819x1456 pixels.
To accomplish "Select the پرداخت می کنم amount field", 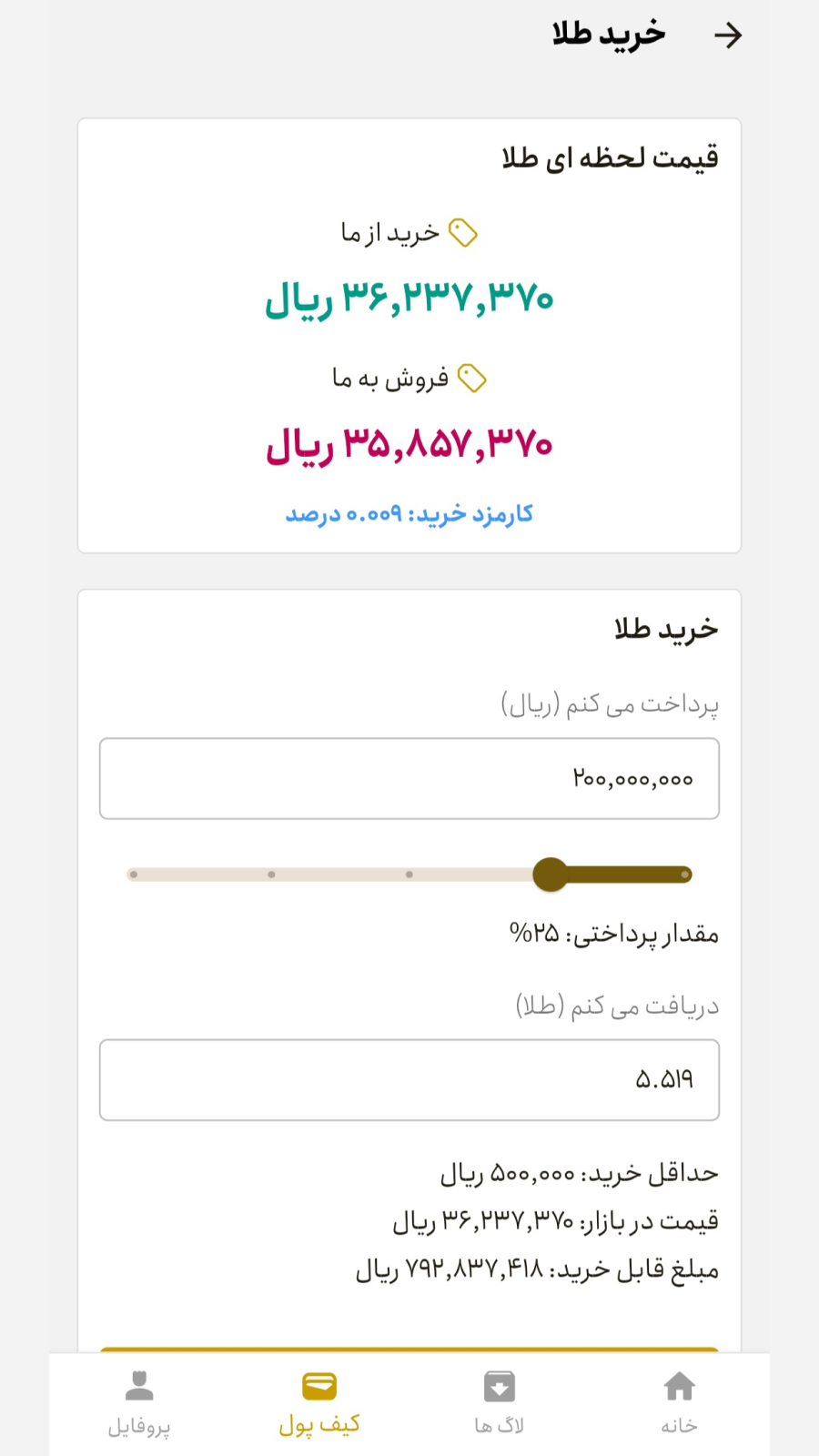I will [x=409, y=778].
